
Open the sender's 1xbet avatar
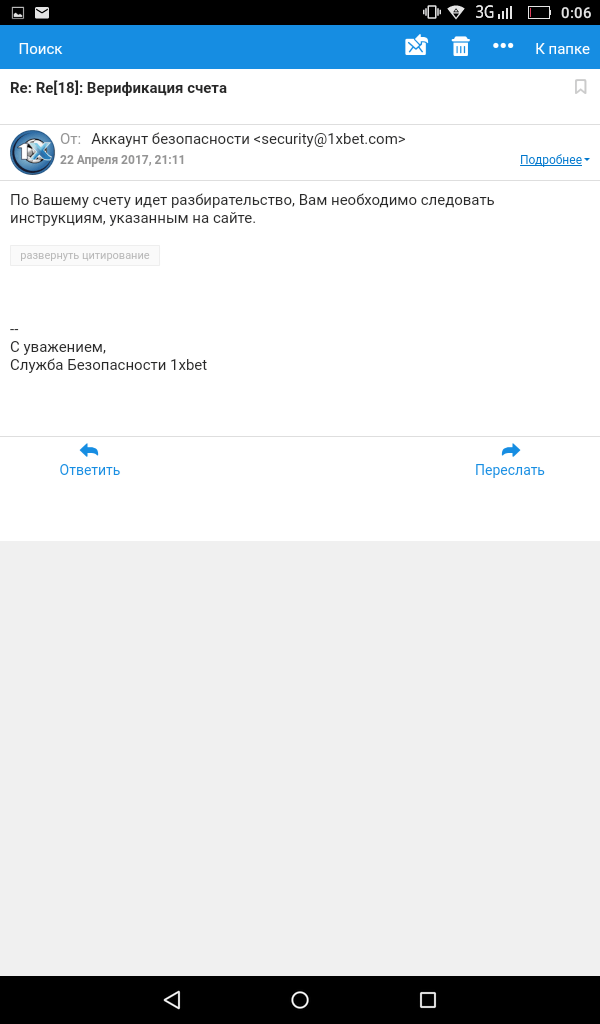pyautogui.click(x=32, y=152)
